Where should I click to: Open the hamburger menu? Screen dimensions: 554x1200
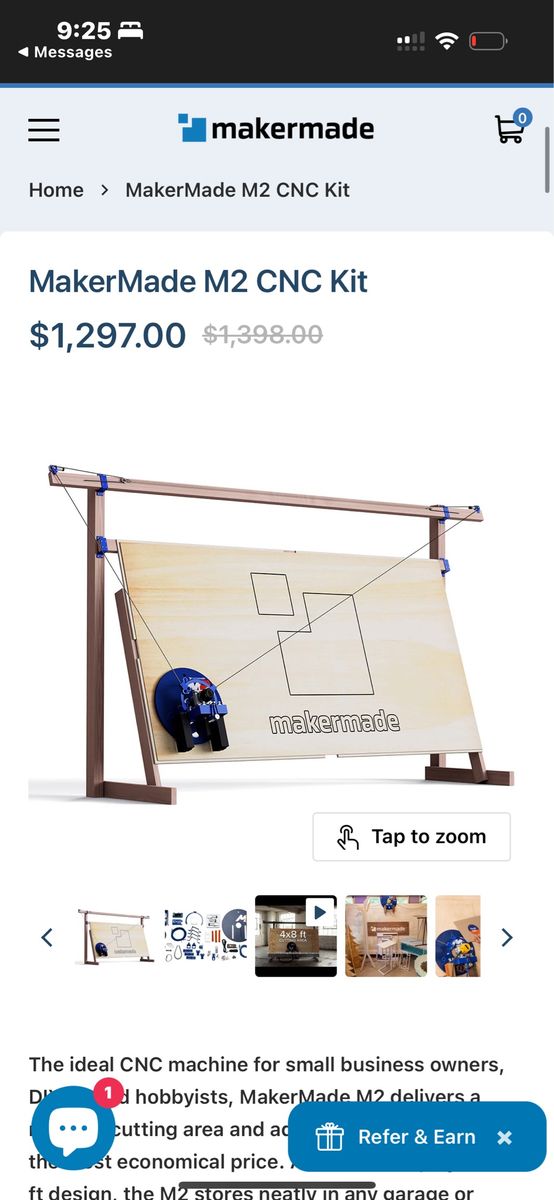coord(44,130)
